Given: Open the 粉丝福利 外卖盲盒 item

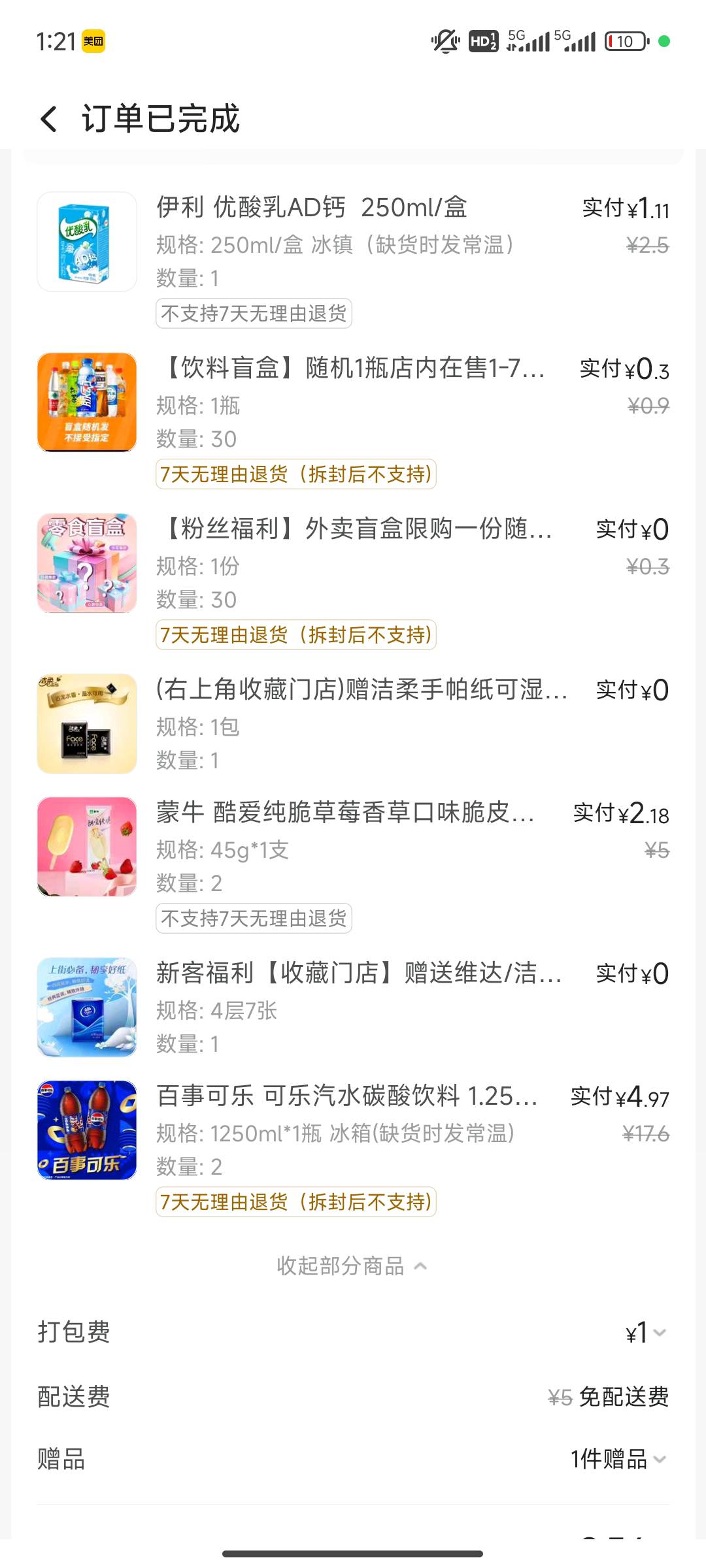Looking at the screenshot, I should [353, 581].
